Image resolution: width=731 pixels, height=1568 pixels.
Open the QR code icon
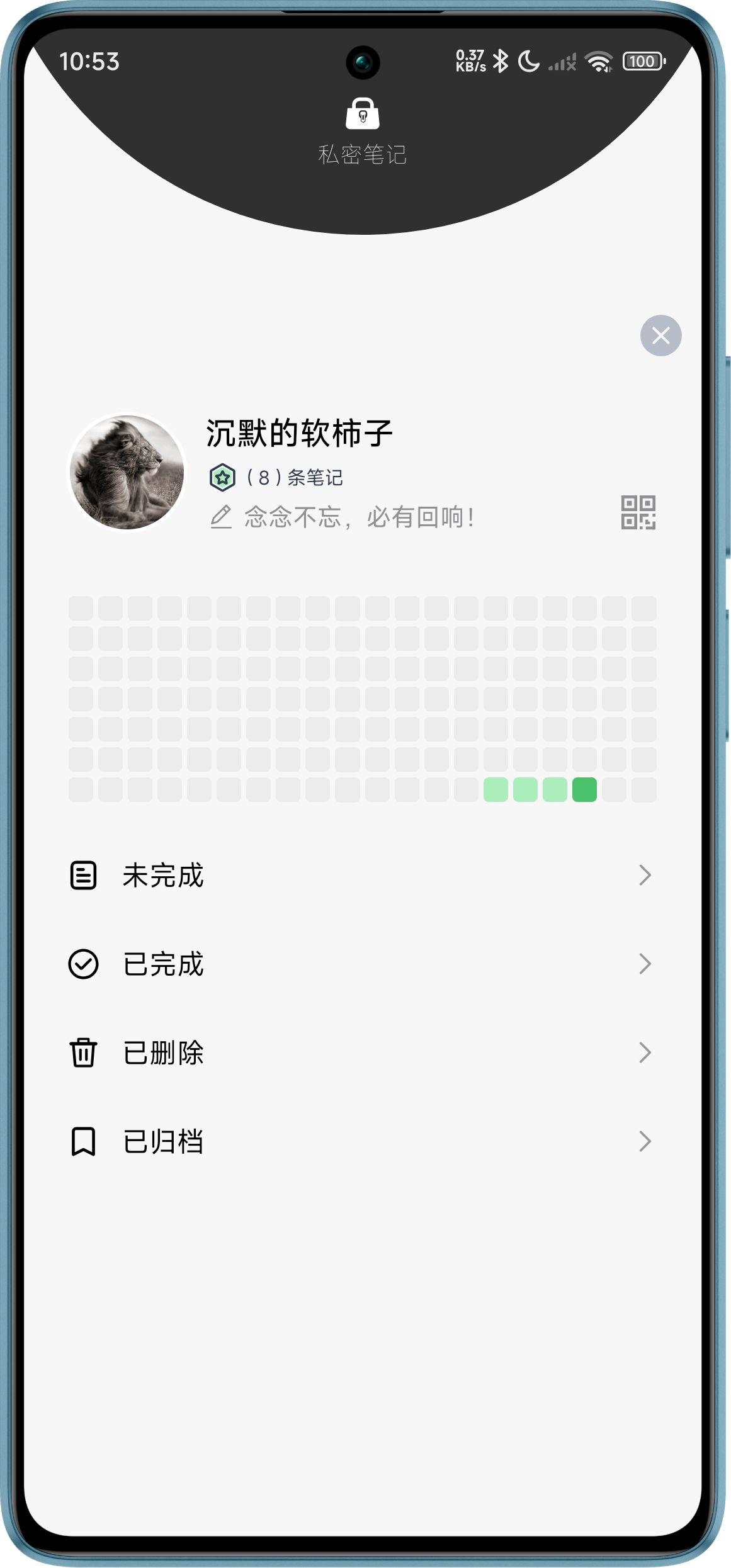(x=638, y=512)
